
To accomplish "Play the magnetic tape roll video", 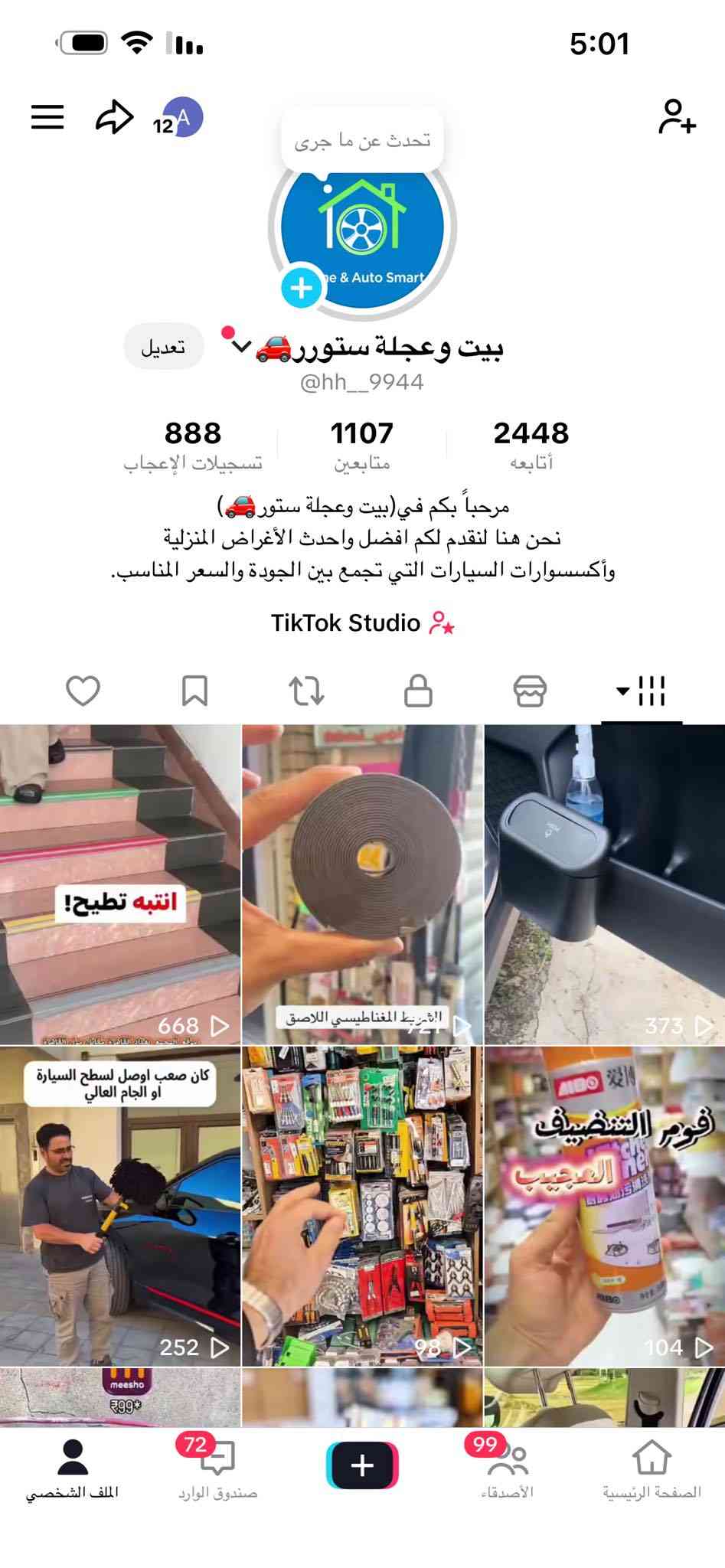I will click(362, 884).
